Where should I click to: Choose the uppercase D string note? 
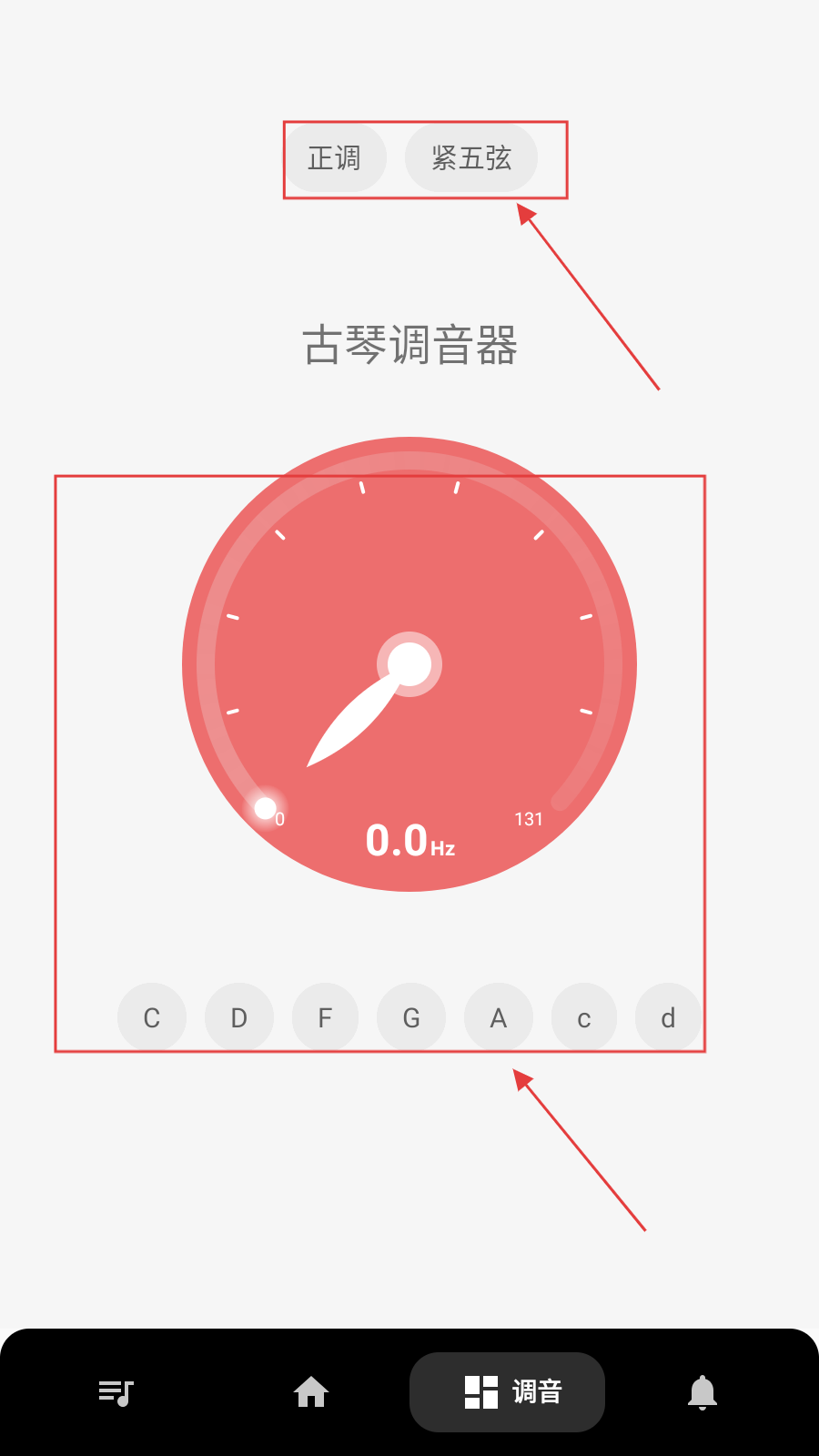(238, 1017)
